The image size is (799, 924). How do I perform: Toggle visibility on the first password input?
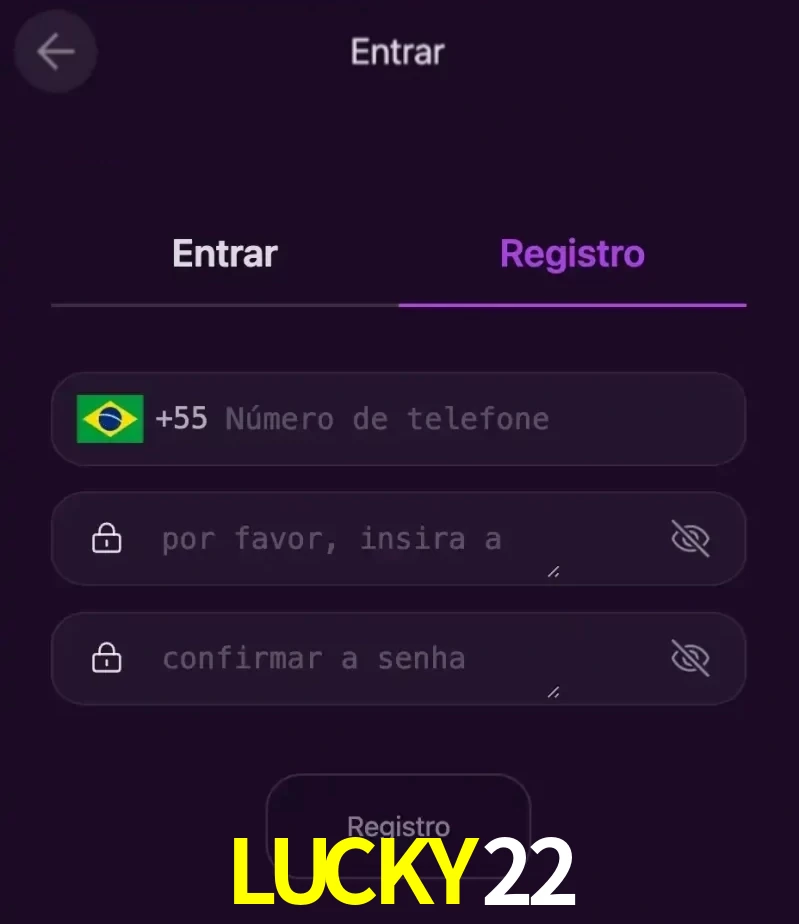(x=691, y=538)
